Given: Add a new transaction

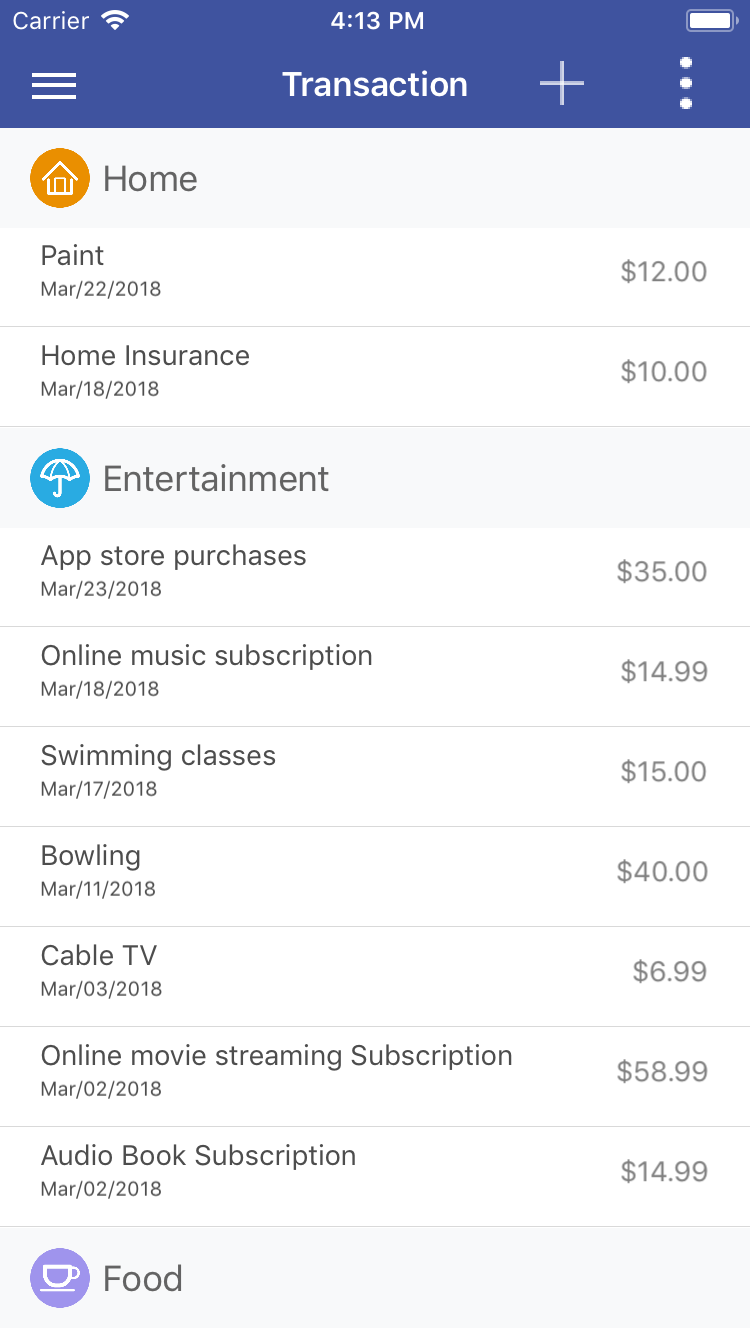Looking at the screenshot, I should (562, 83).
